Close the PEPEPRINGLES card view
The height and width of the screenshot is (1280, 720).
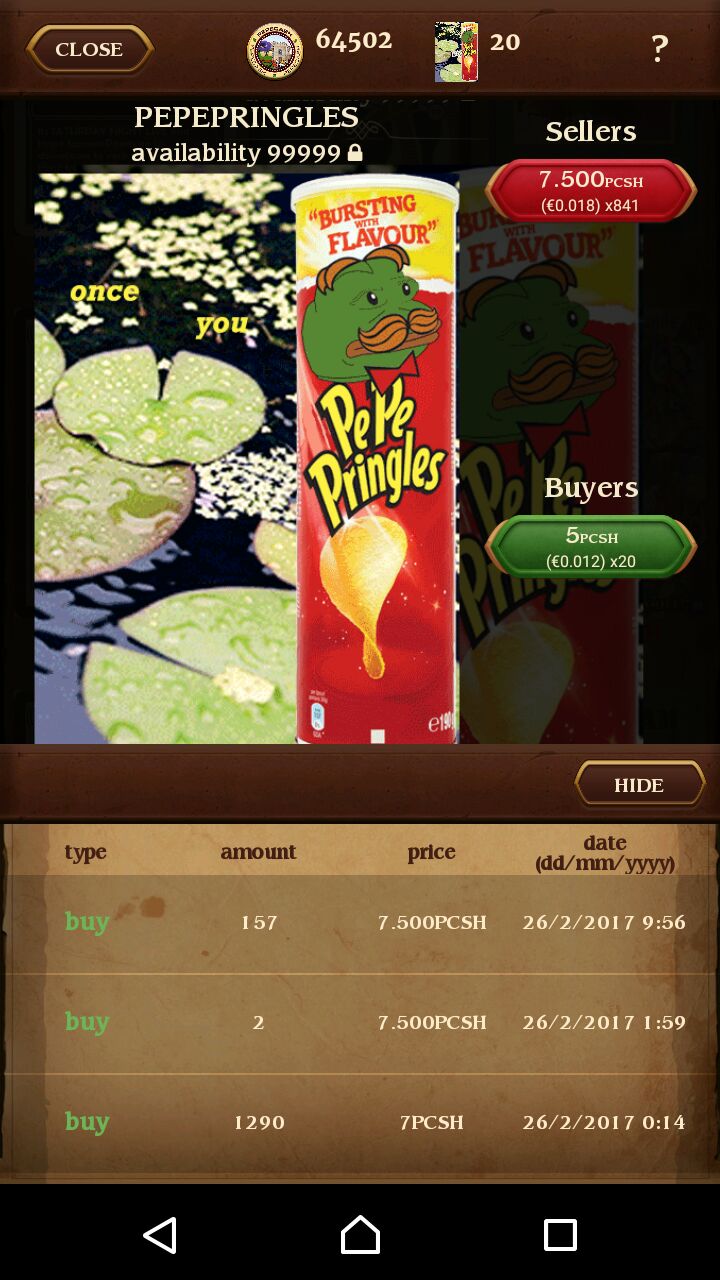(89, 49)
